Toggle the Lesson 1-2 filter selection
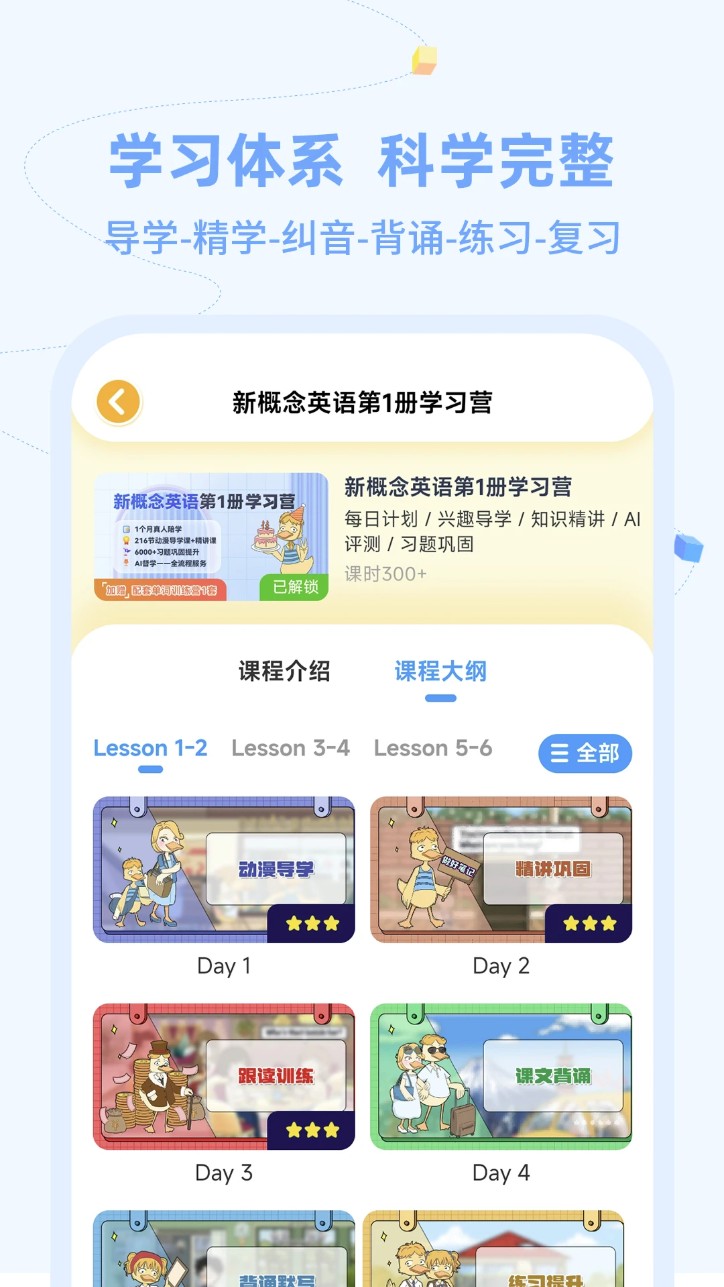Image resolution: width=724 pixels, height=1287 pixels. point(150,748)
